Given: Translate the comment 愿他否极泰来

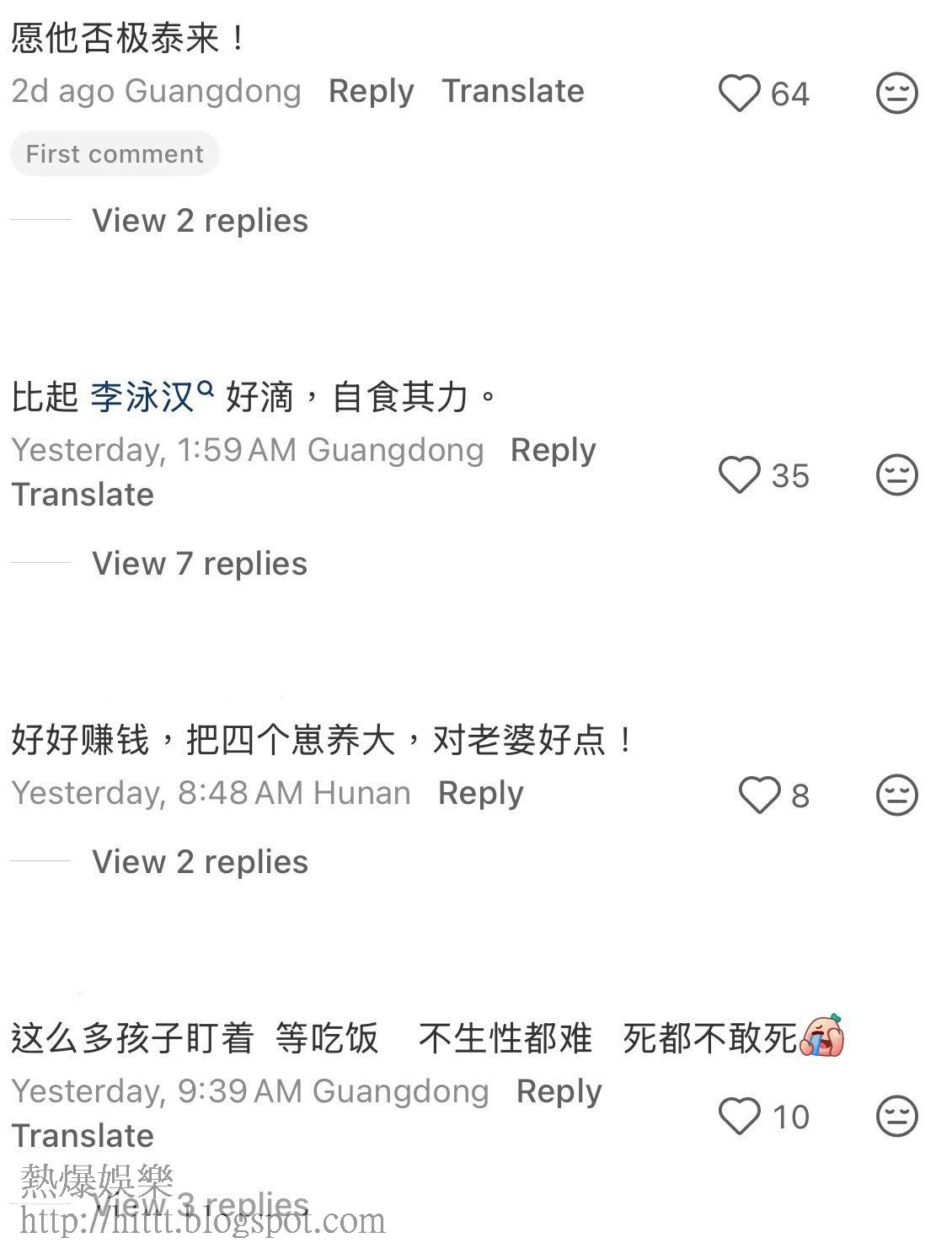Looking at the screenshot, I should (512, 90).
